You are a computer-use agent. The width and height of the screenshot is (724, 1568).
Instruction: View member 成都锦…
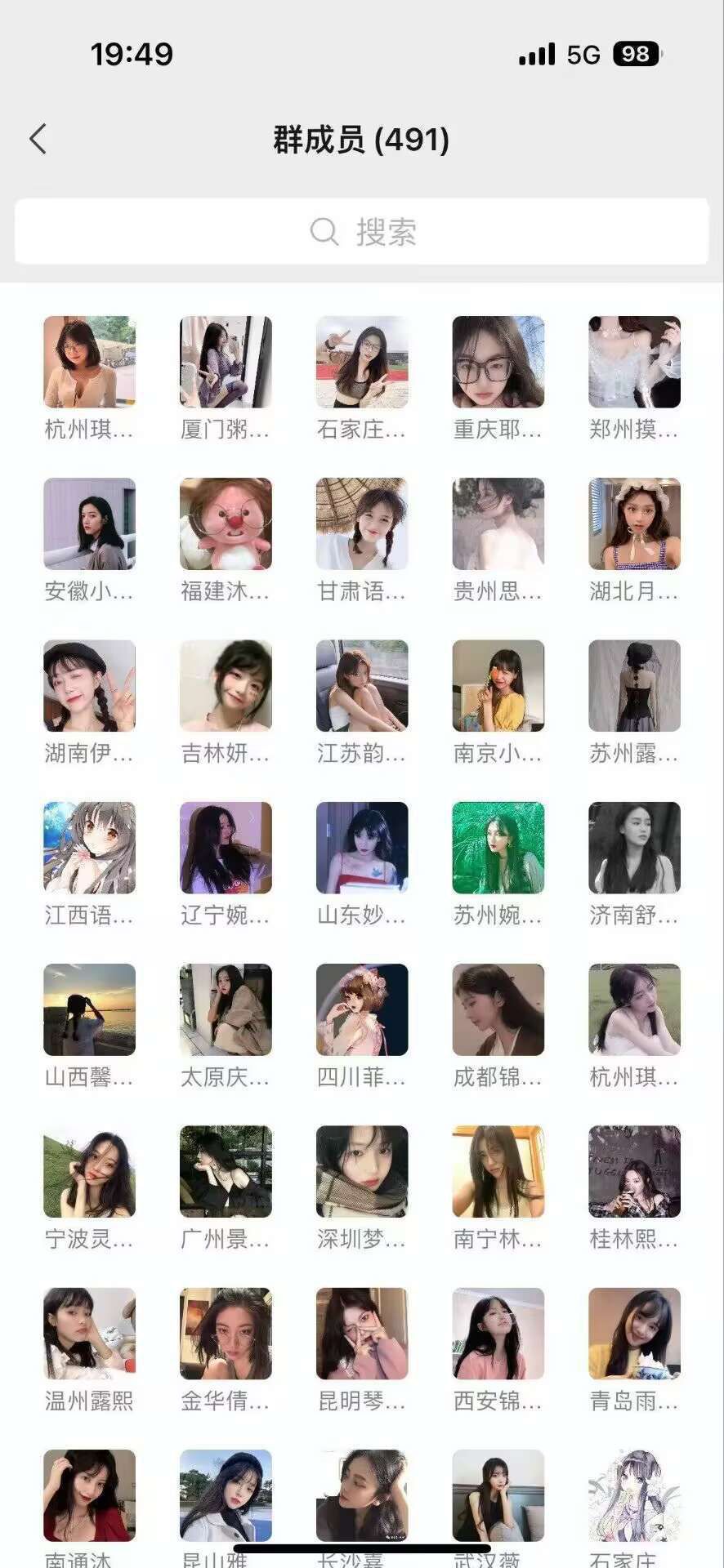[498, 1009]
